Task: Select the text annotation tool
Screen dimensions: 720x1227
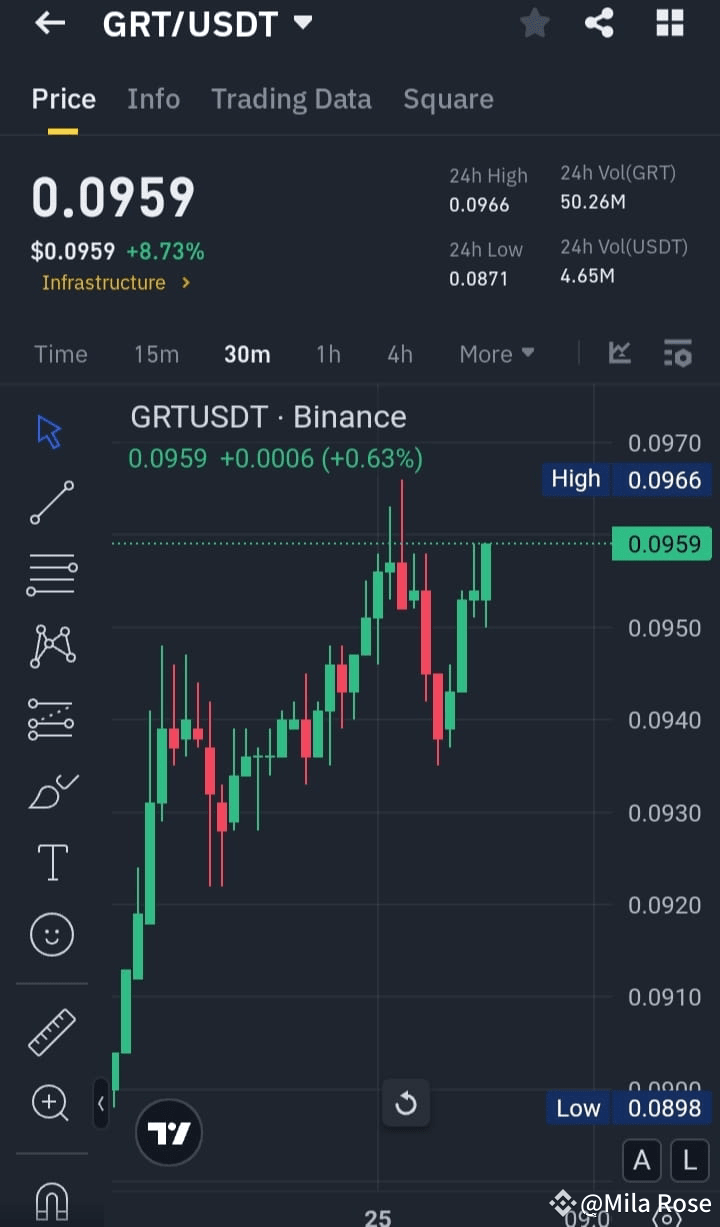Action: click(x=52, y=861)
